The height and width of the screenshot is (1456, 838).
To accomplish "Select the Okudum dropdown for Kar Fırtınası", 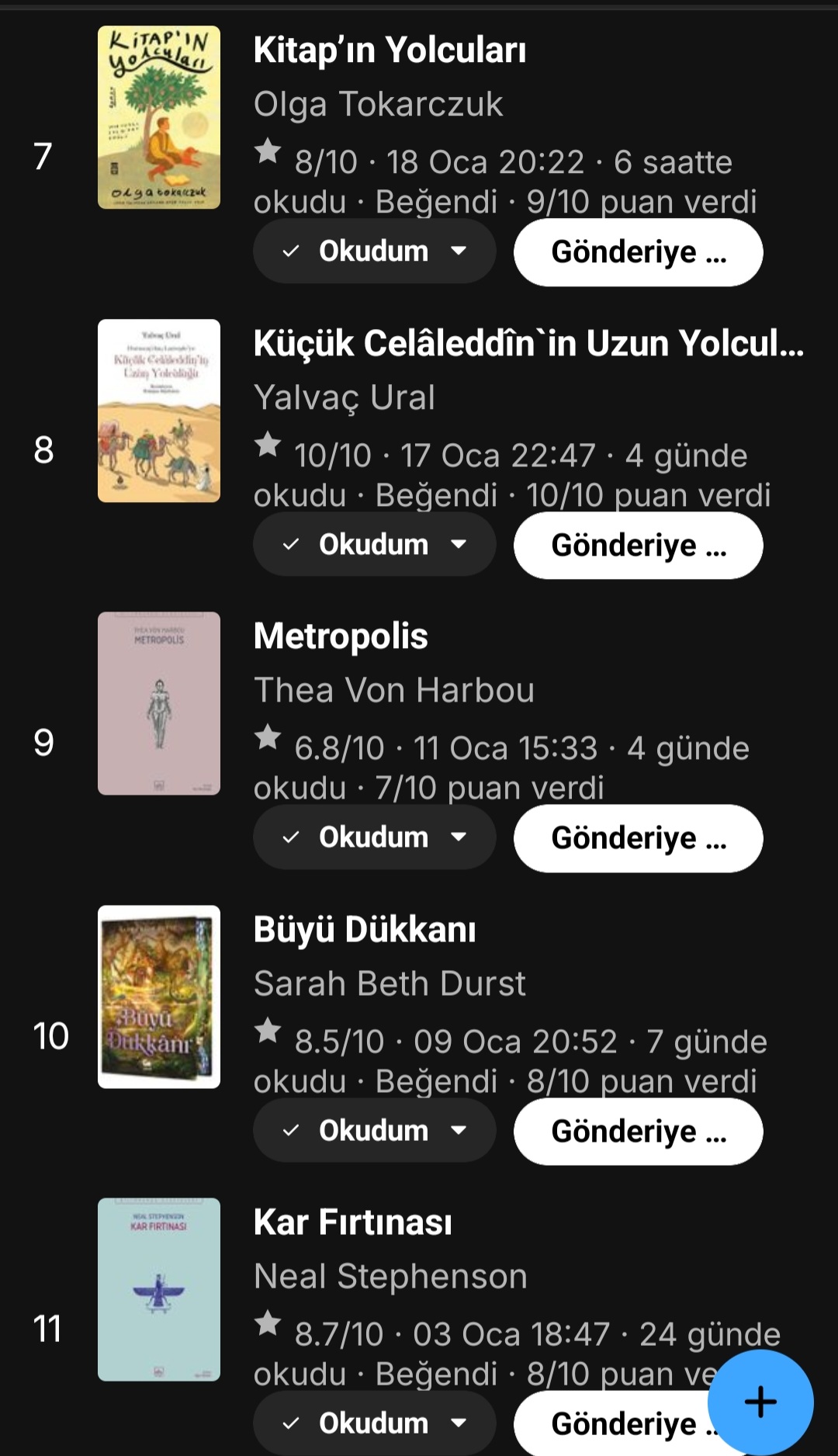I will point(374,1423).
